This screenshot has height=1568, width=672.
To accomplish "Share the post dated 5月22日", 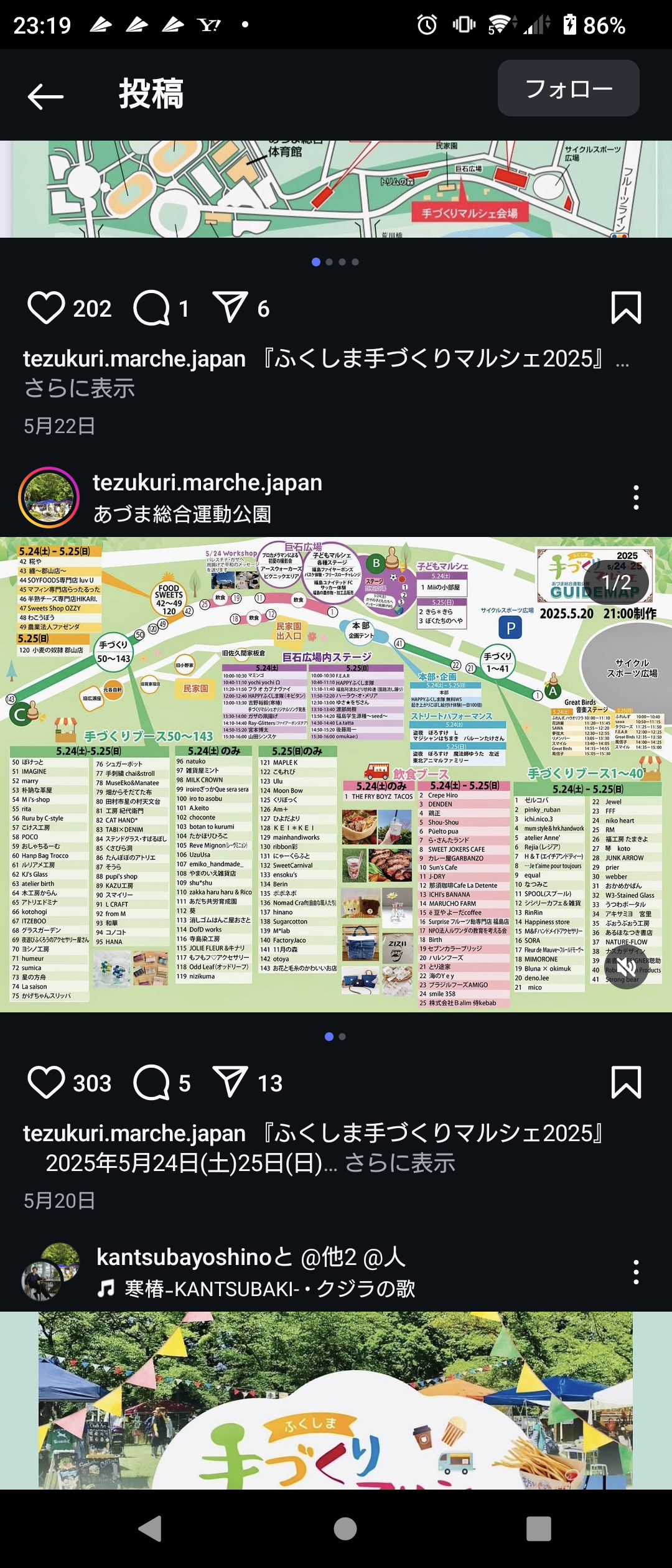I will 230,308.
